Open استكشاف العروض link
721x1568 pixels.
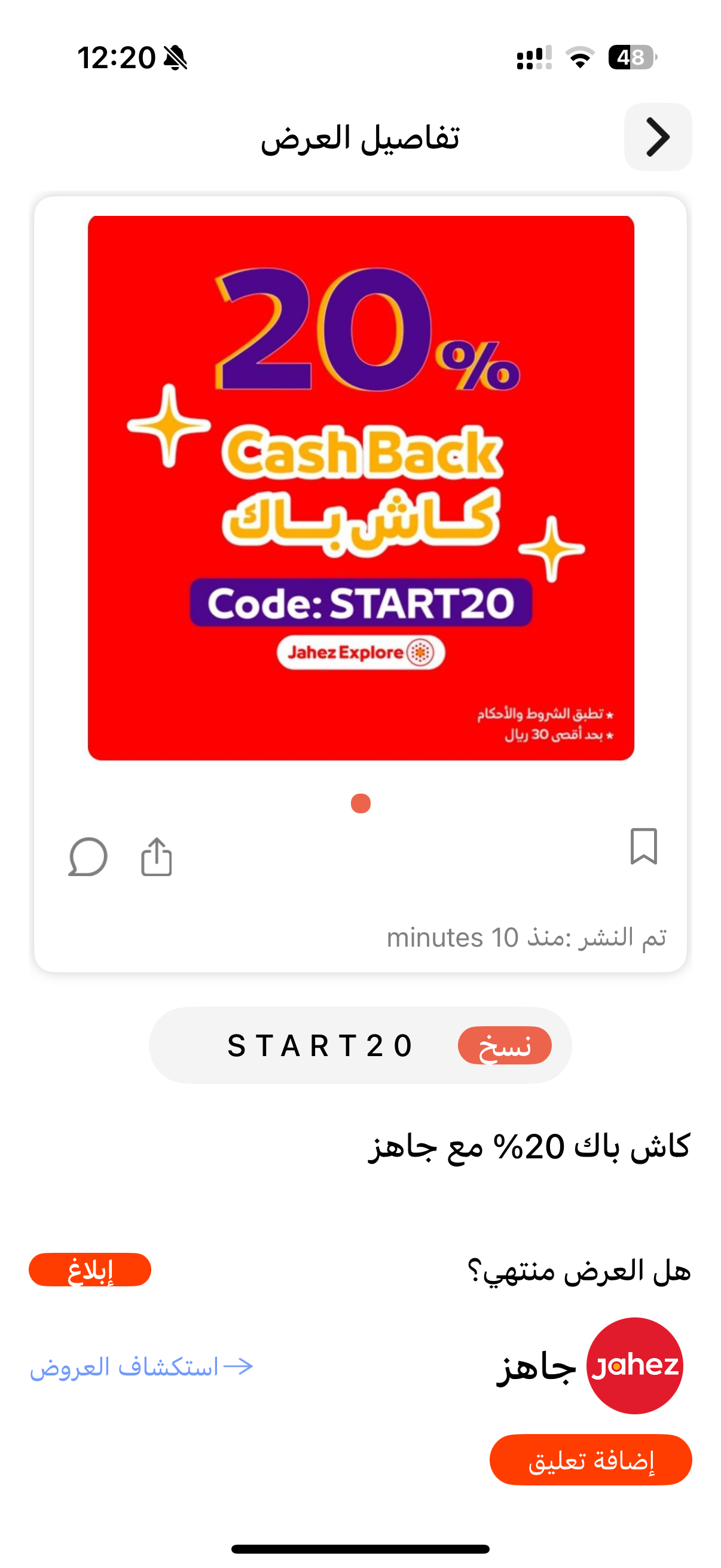[x=142, y=1367]
